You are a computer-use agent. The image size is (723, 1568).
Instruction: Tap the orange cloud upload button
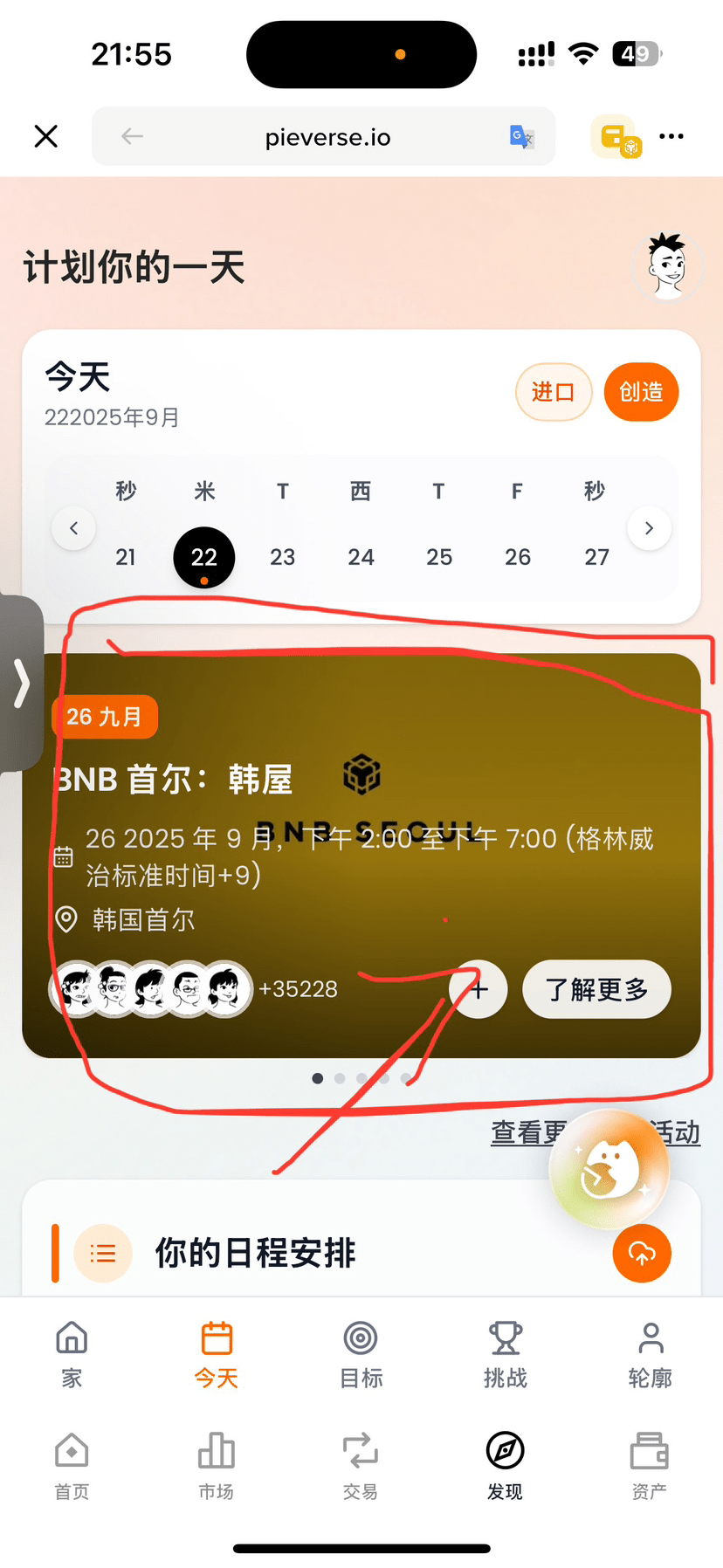click(x=642, y=1254)
